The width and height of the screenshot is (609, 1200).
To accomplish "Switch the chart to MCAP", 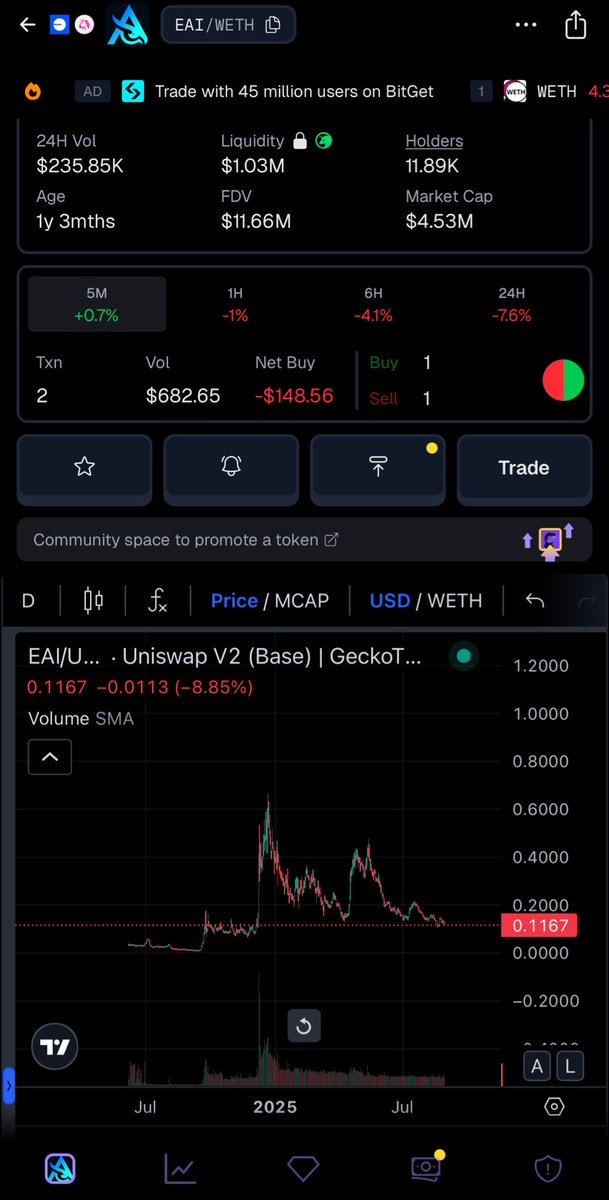I will [302, 601].
